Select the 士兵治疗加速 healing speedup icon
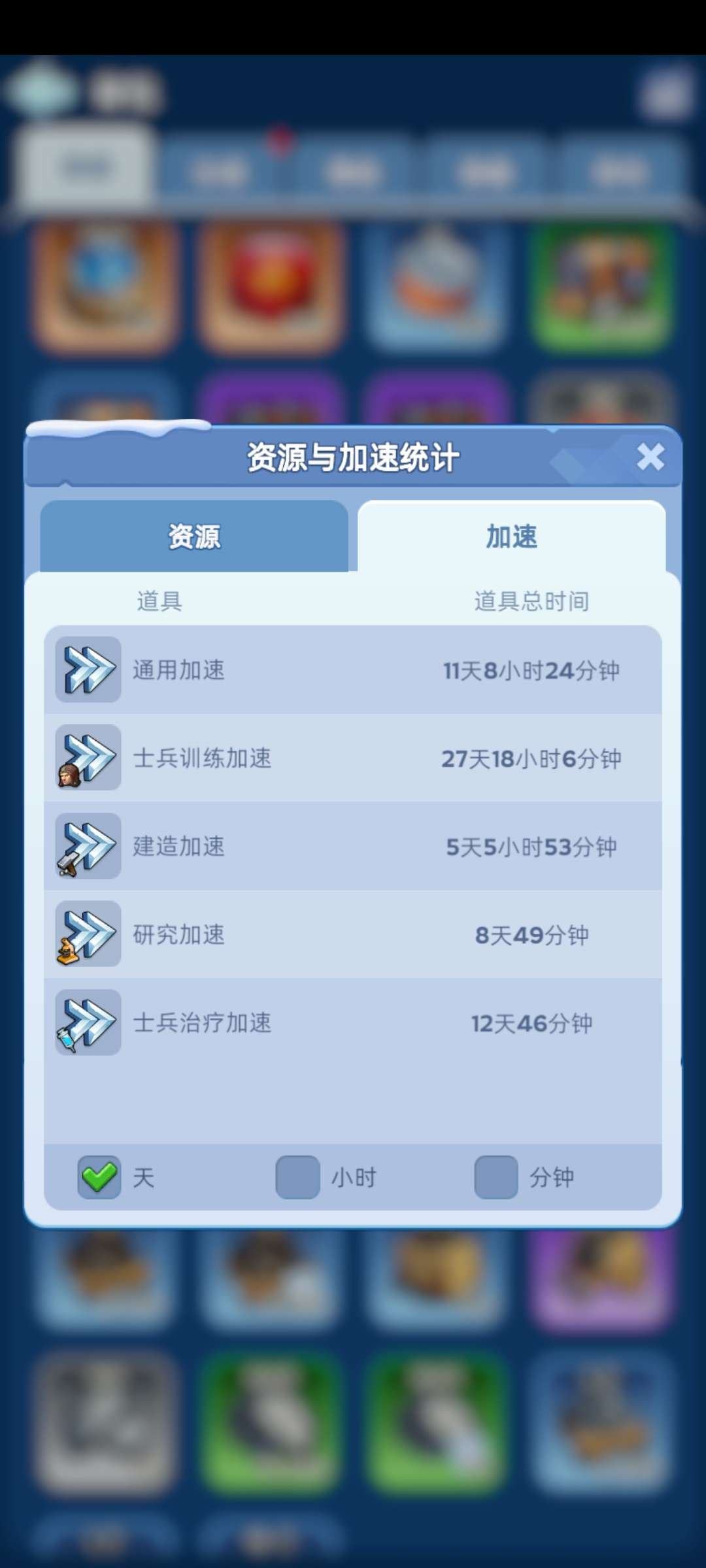The height and width of the screenshot is (1568, 706). [87, 1022]
